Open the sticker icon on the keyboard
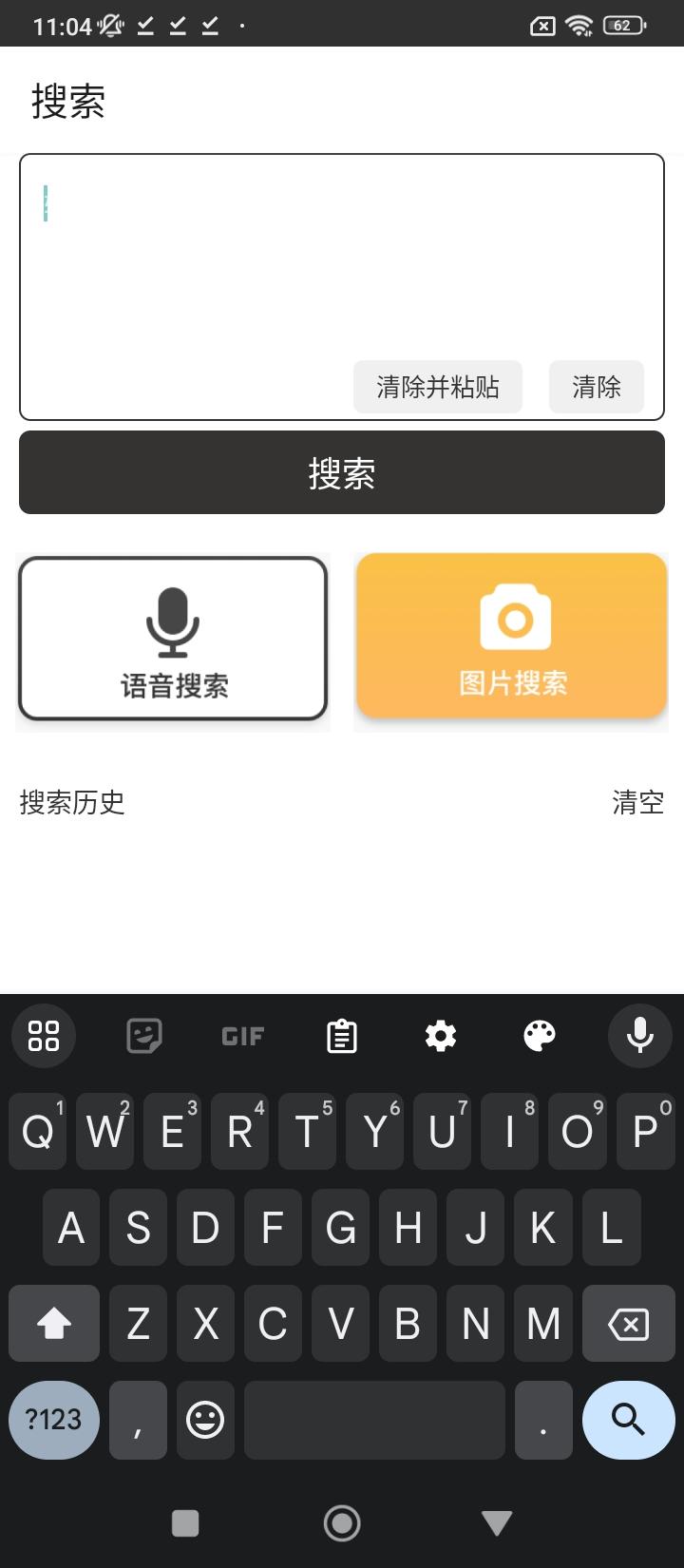 click(142, 1036)
